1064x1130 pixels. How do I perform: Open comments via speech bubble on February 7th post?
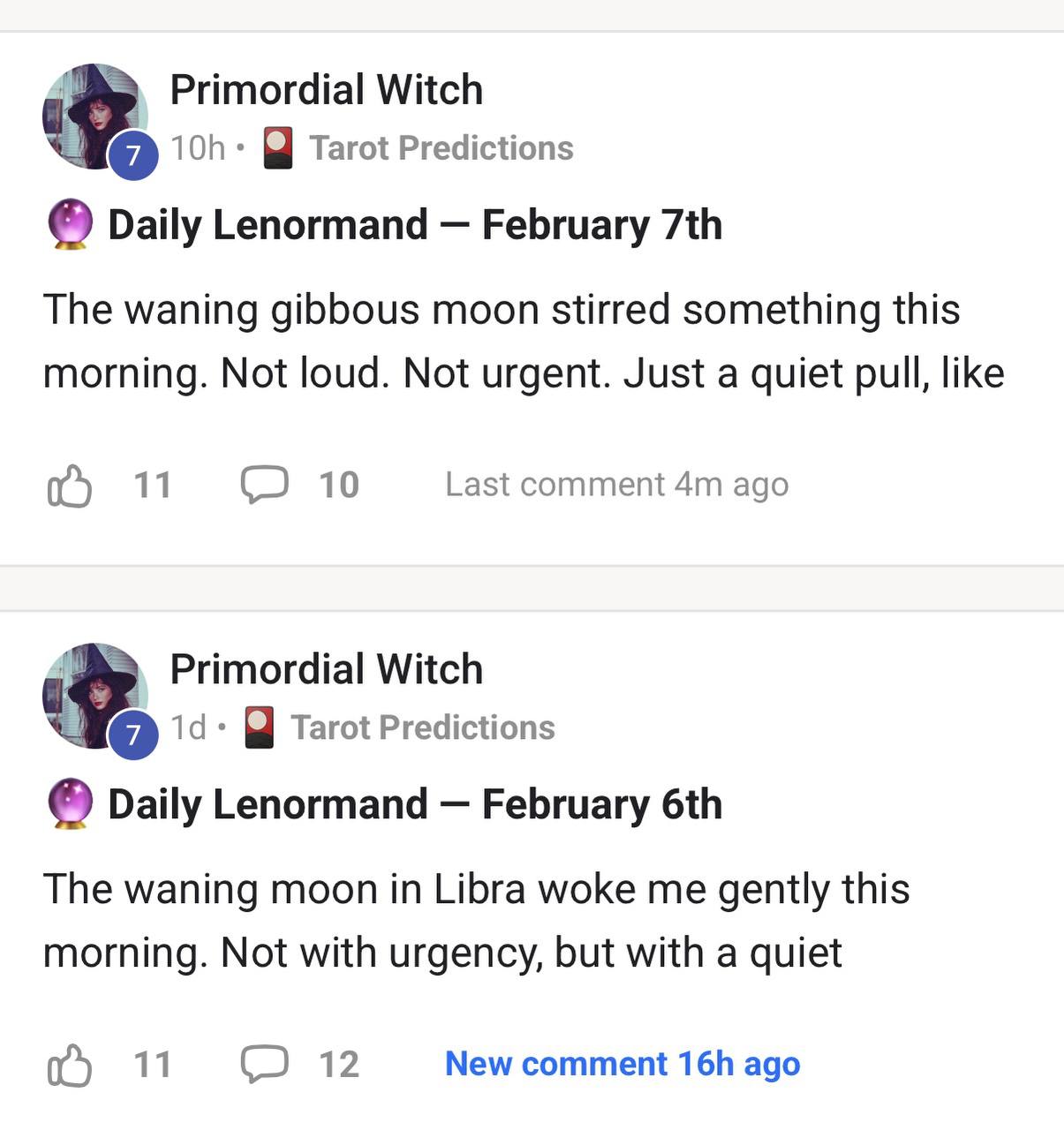tap(267, 485)
